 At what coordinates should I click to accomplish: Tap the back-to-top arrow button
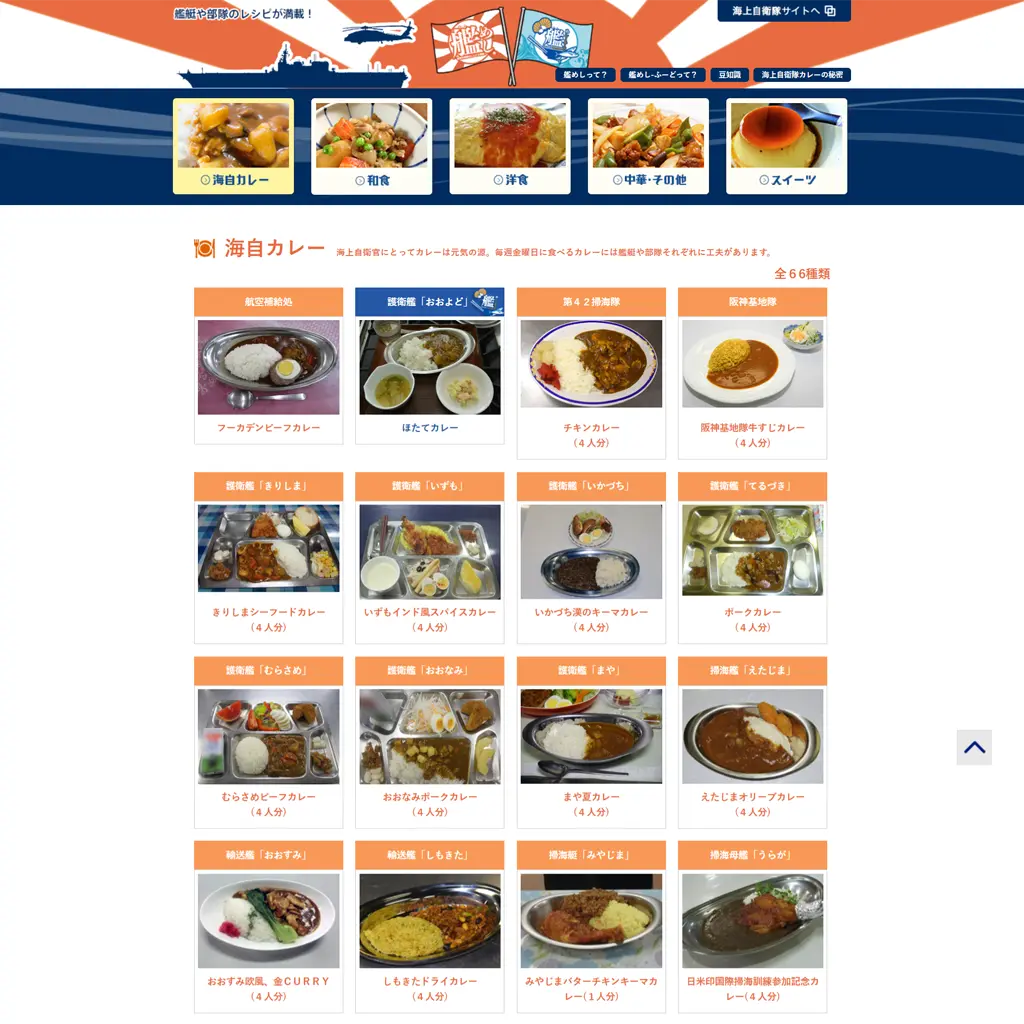974,747
